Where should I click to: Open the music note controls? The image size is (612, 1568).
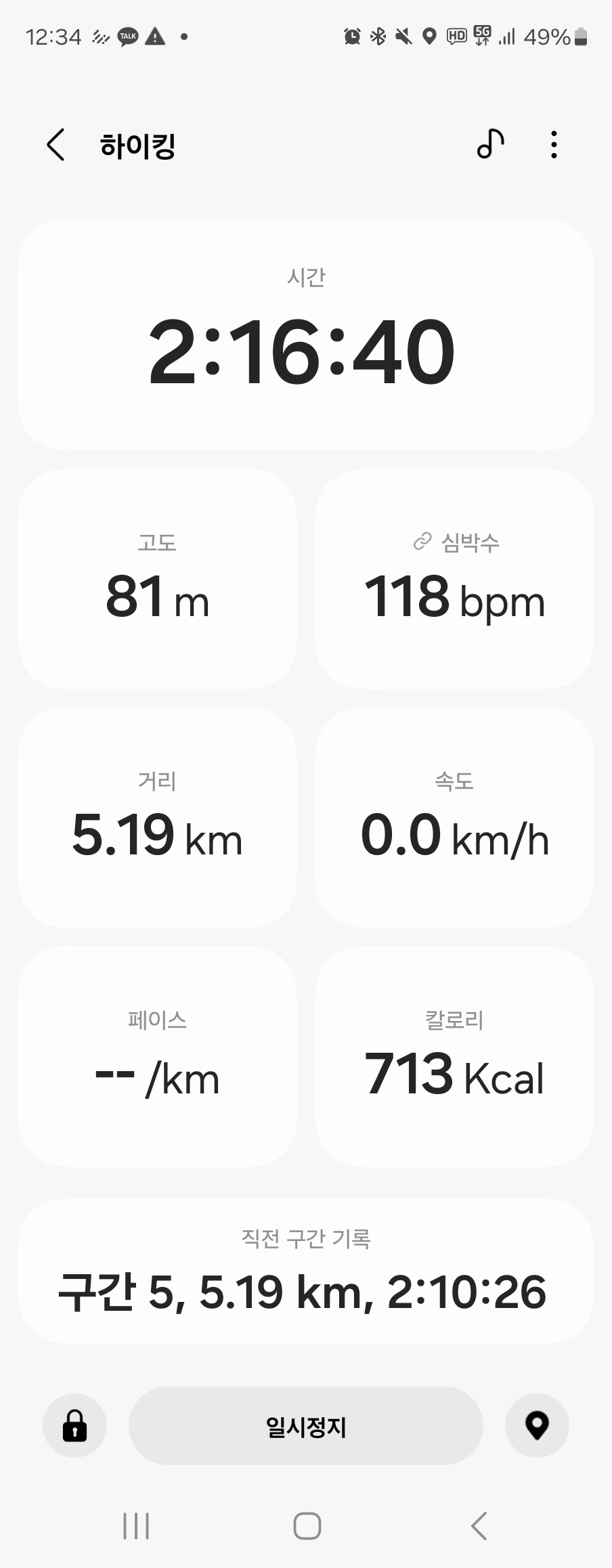coord(490,144)
